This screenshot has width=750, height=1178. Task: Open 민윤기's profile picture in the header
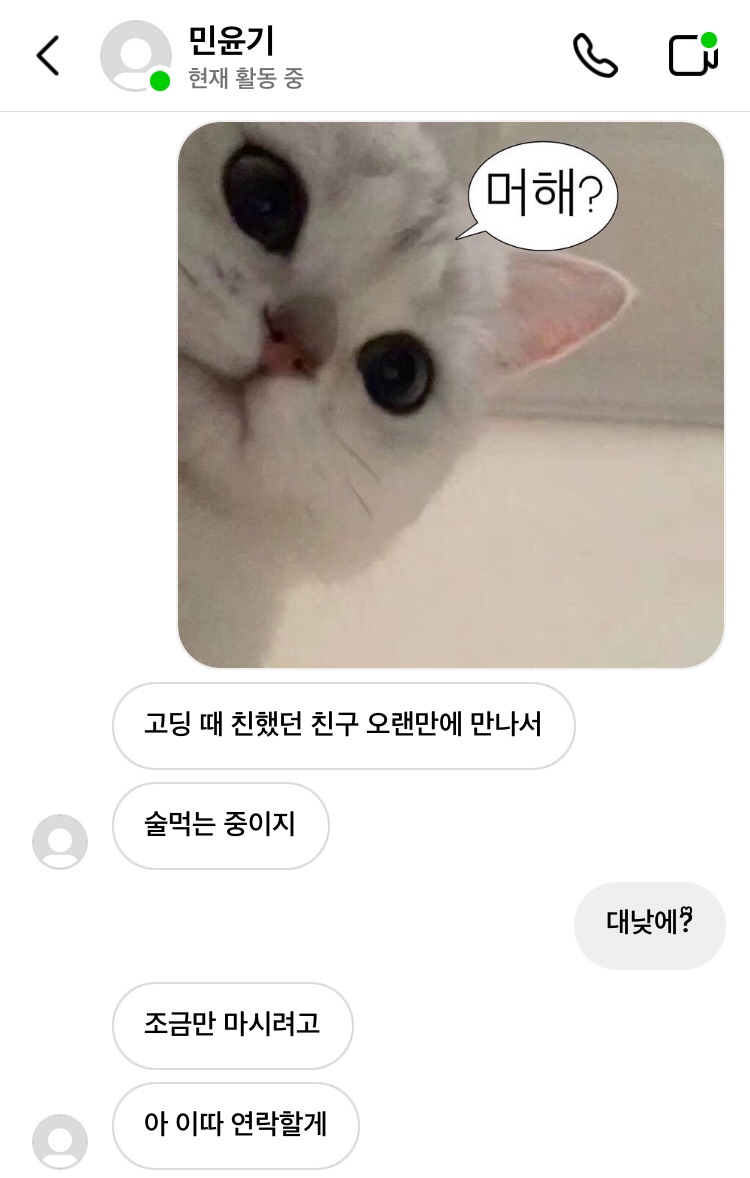pyautogui.click(x=137, y=55)
